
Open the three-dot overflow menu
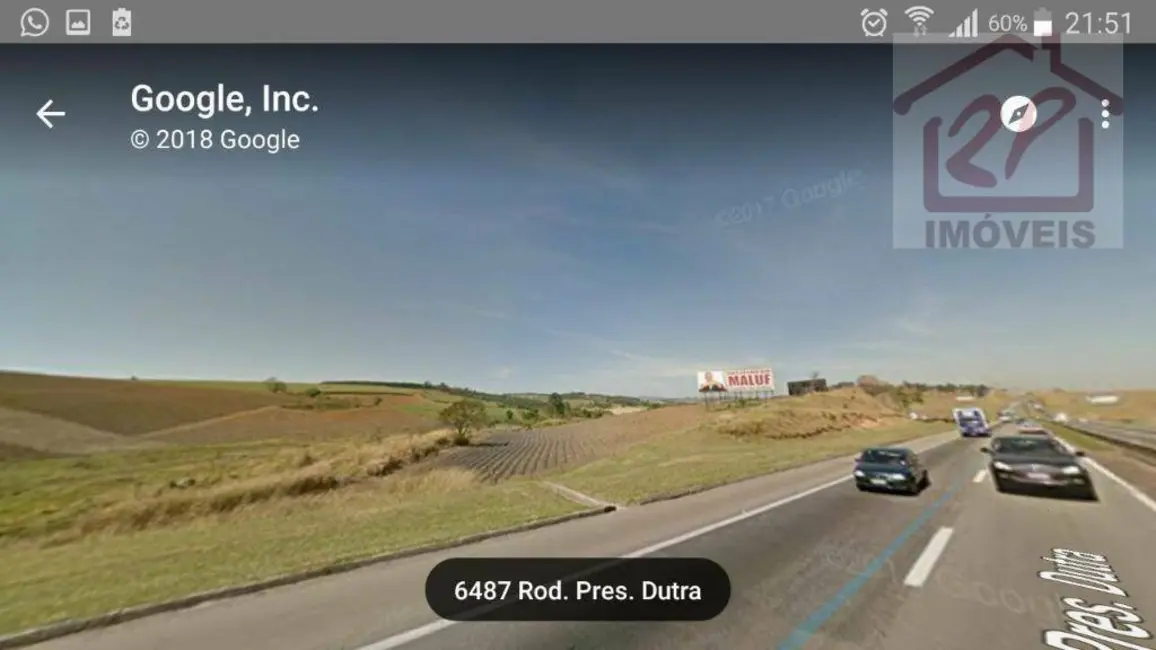tap(1105, 114)
